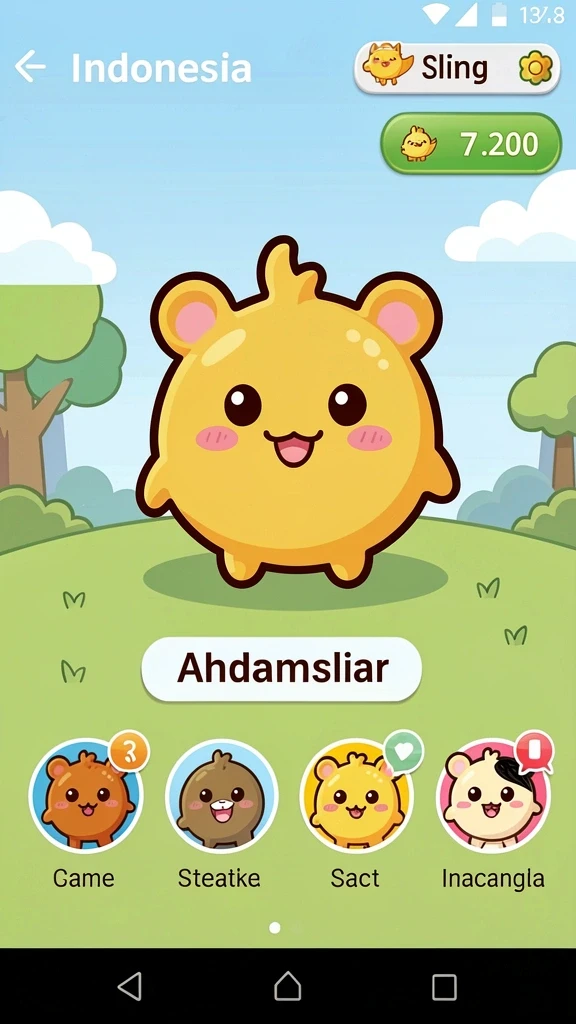
Task: Open the Sling button
Action: [457, 68]
